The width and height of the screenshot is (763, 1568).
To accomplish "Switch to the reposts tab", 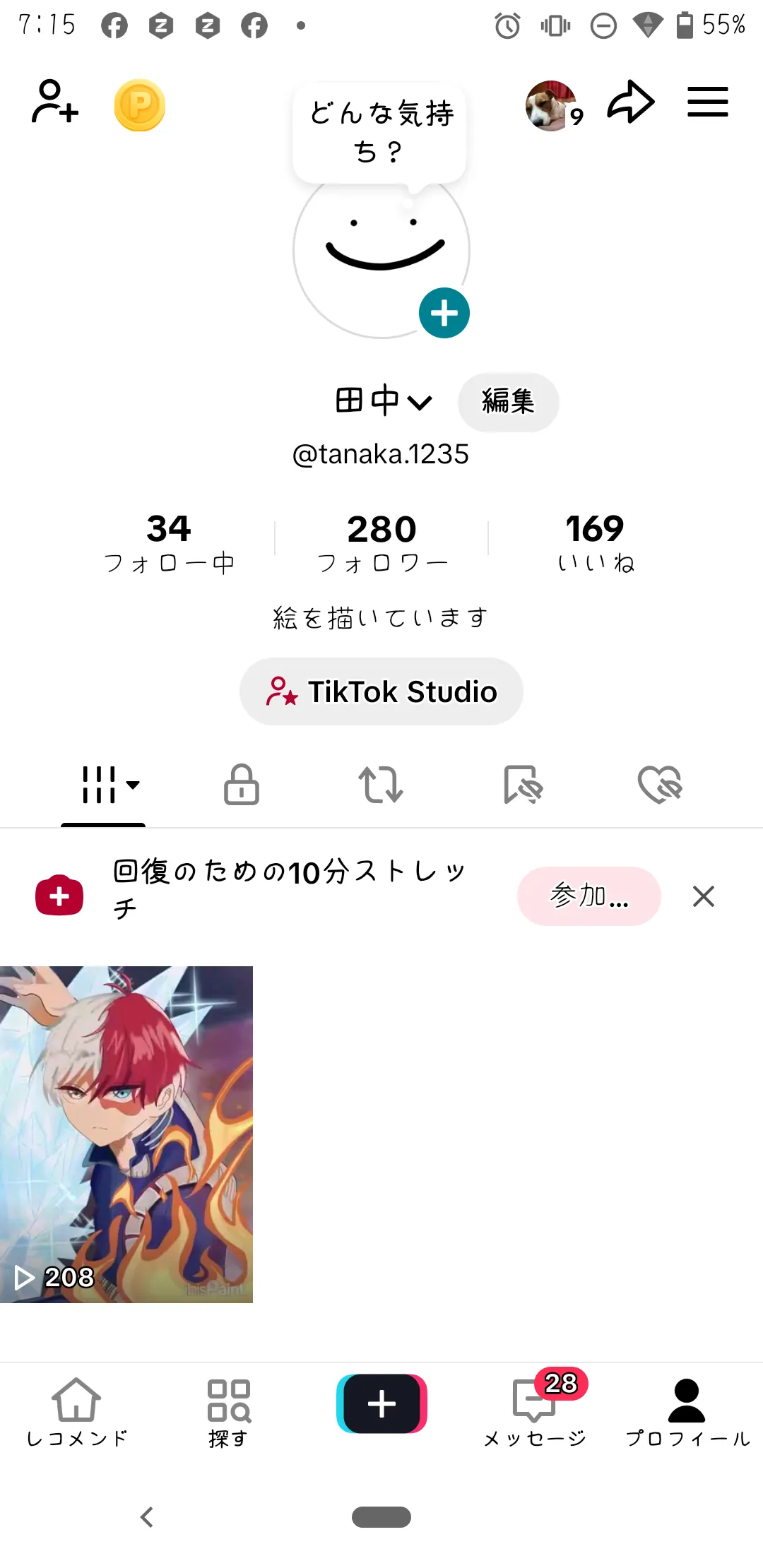I will pyautogui.click(x=381, y=785).
